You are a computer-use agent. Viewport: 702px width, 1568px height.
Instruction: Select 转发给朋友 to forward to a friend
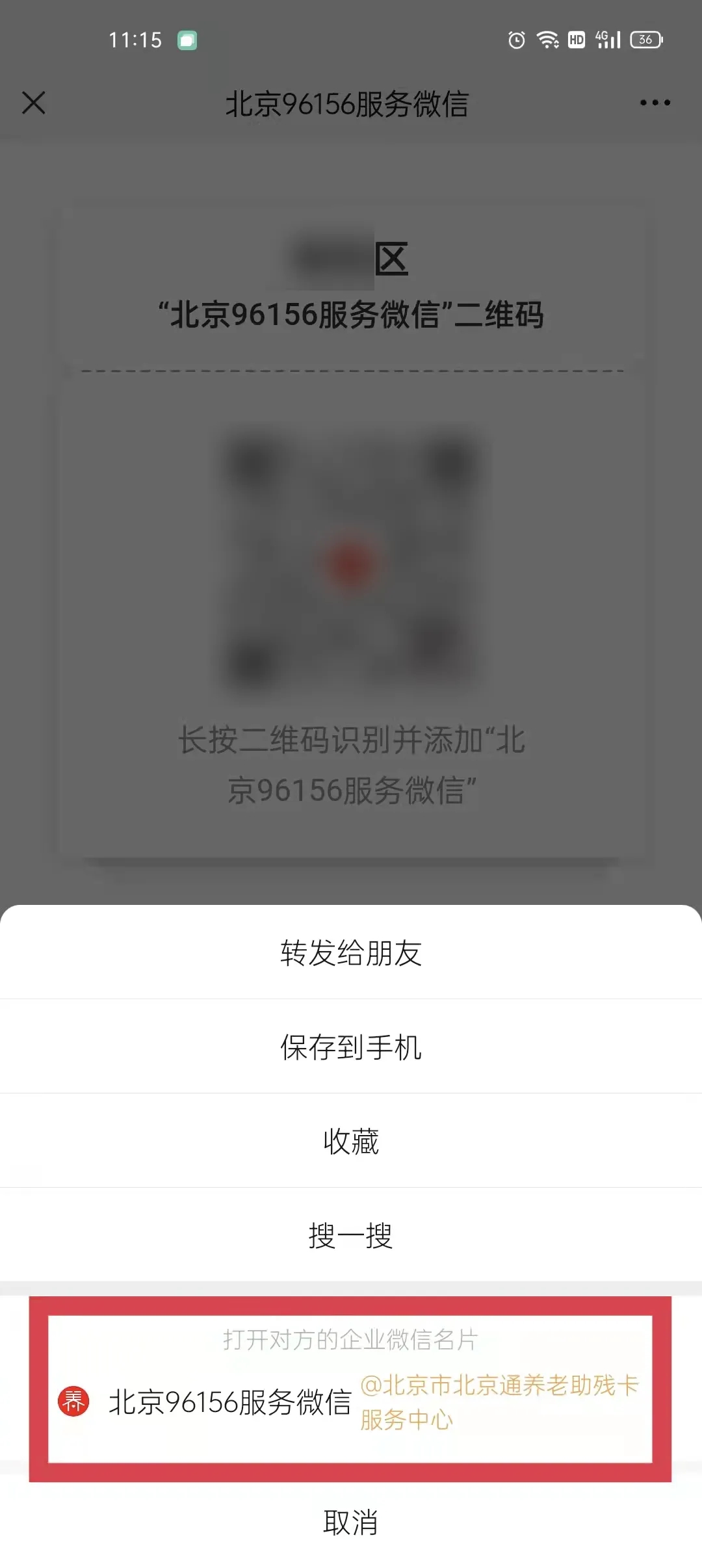351,950
